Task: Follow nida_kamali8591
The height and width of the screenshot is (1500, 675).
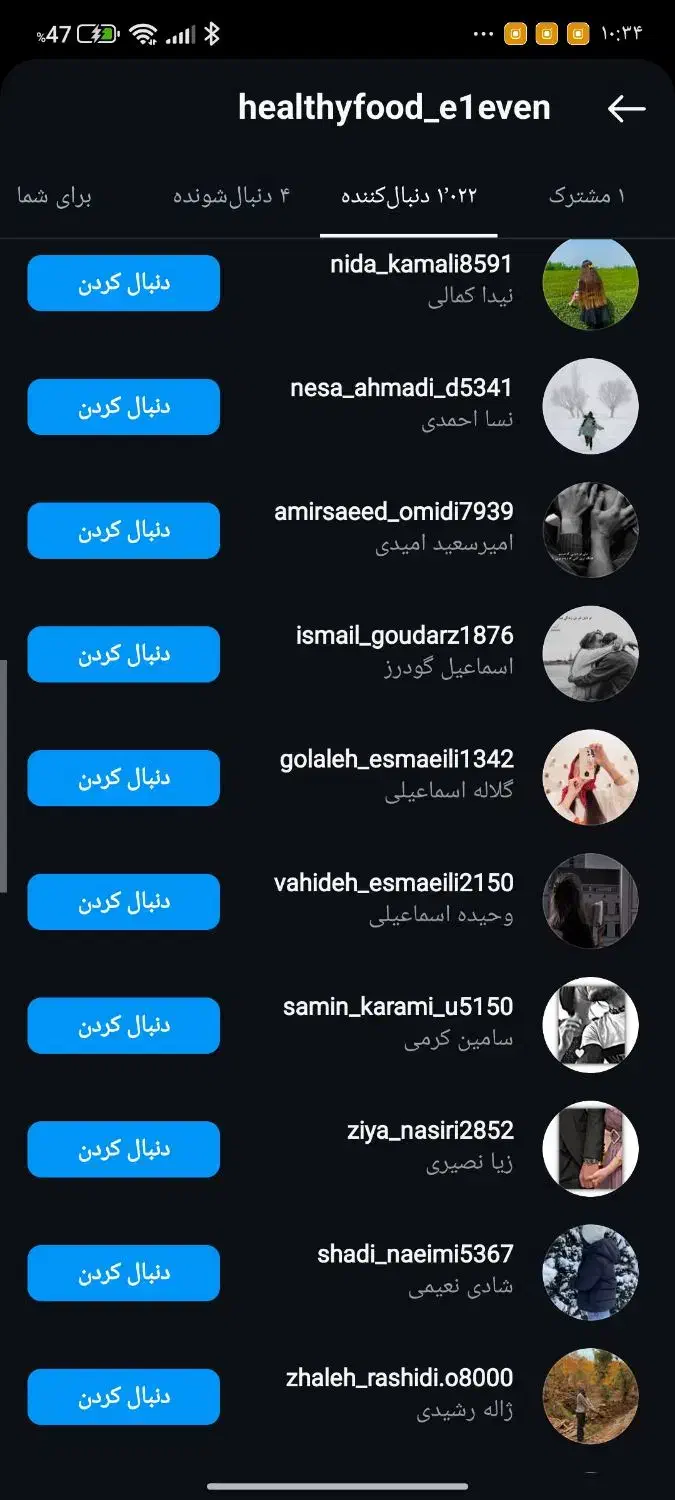Action: [123, 283]
